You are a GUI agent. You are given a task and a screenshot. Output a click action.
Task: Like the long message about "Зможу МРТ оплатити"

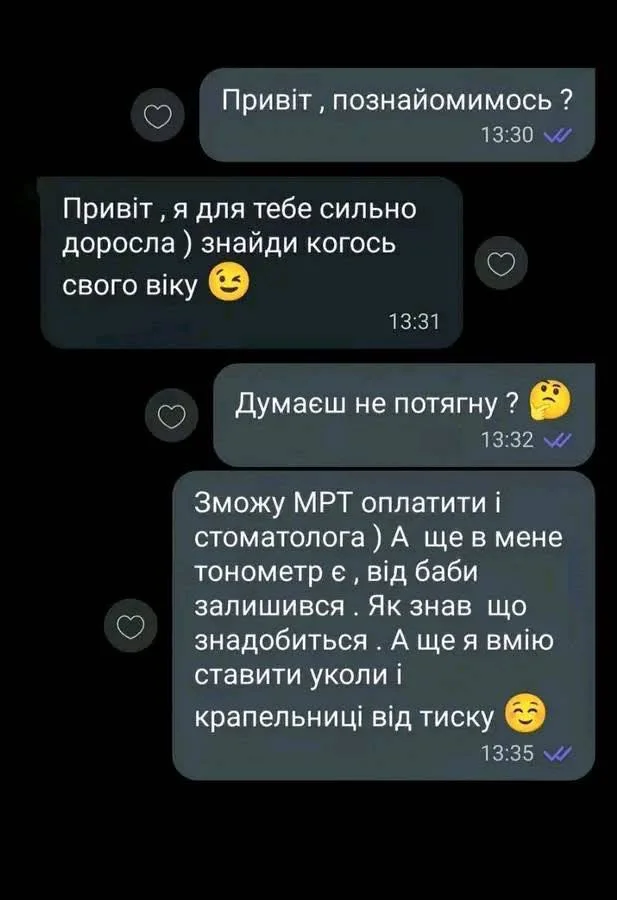point(132,626)
